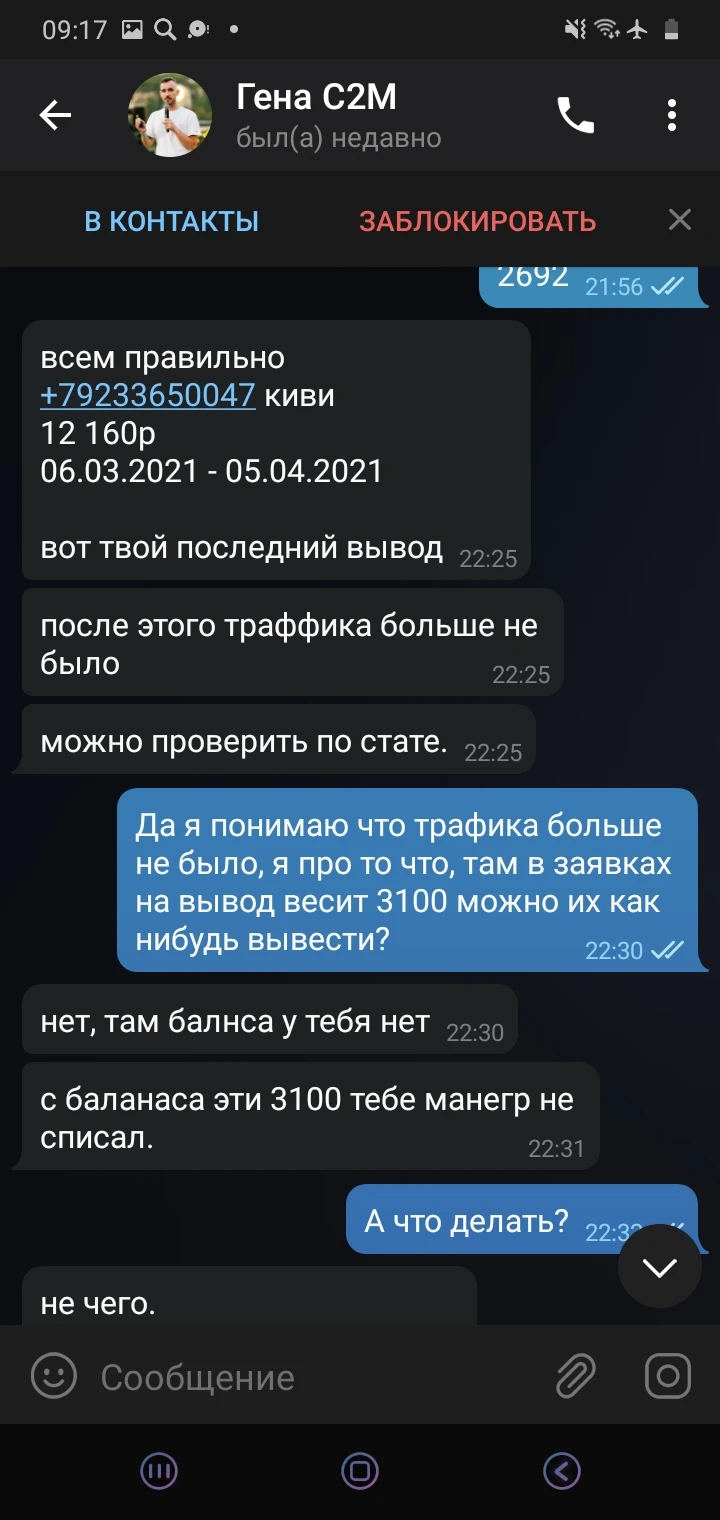
Task: Open the emoji picker
Action: tap(54, 1376)
